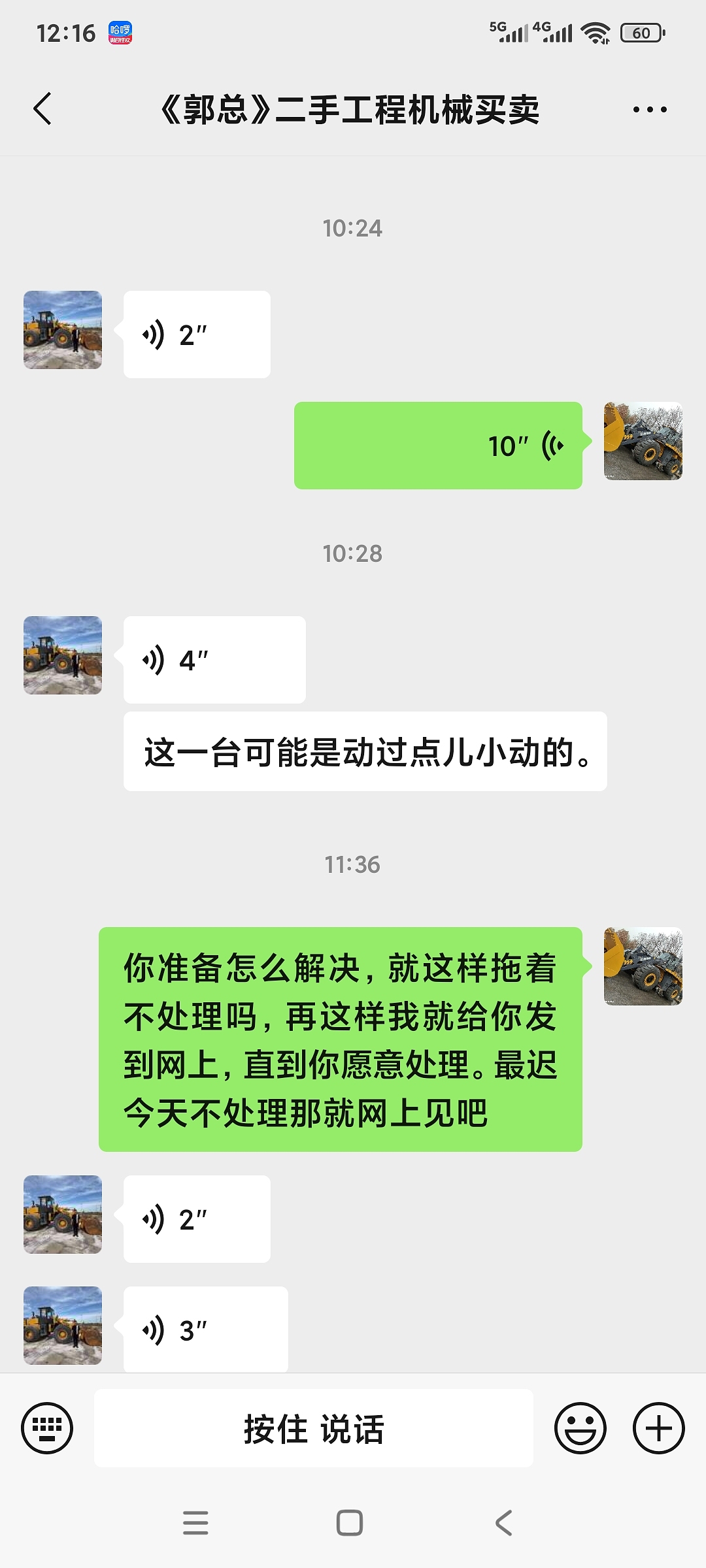
Task: Tap the system home button
Action: pos(350,1523)
